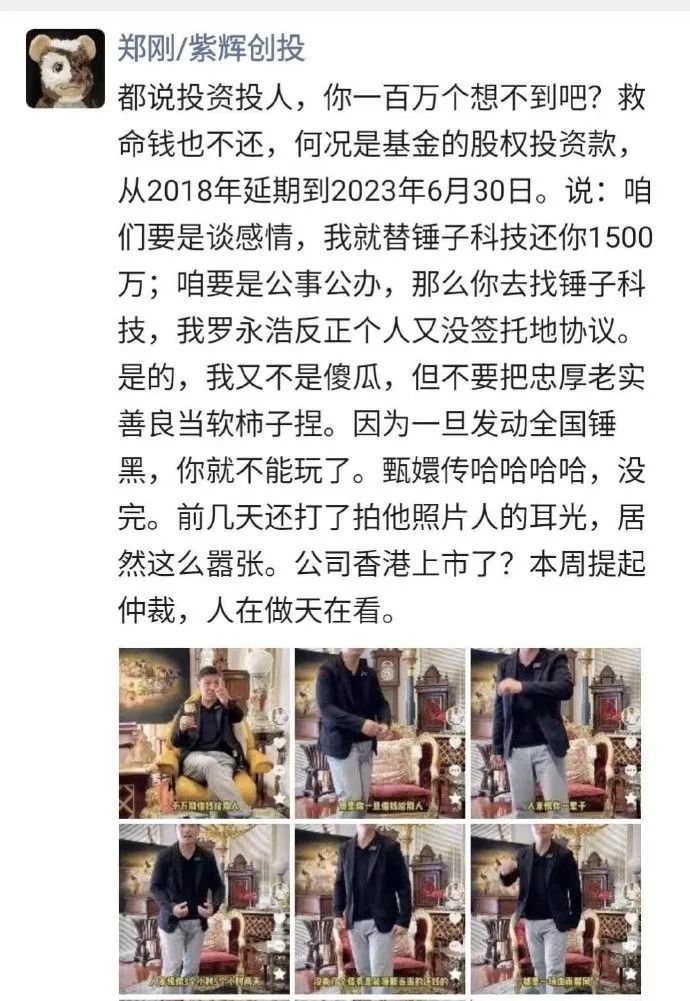Open the profile name 郑刚/紫辉创投
The image size is (690, 1001).
coord(212,47)
